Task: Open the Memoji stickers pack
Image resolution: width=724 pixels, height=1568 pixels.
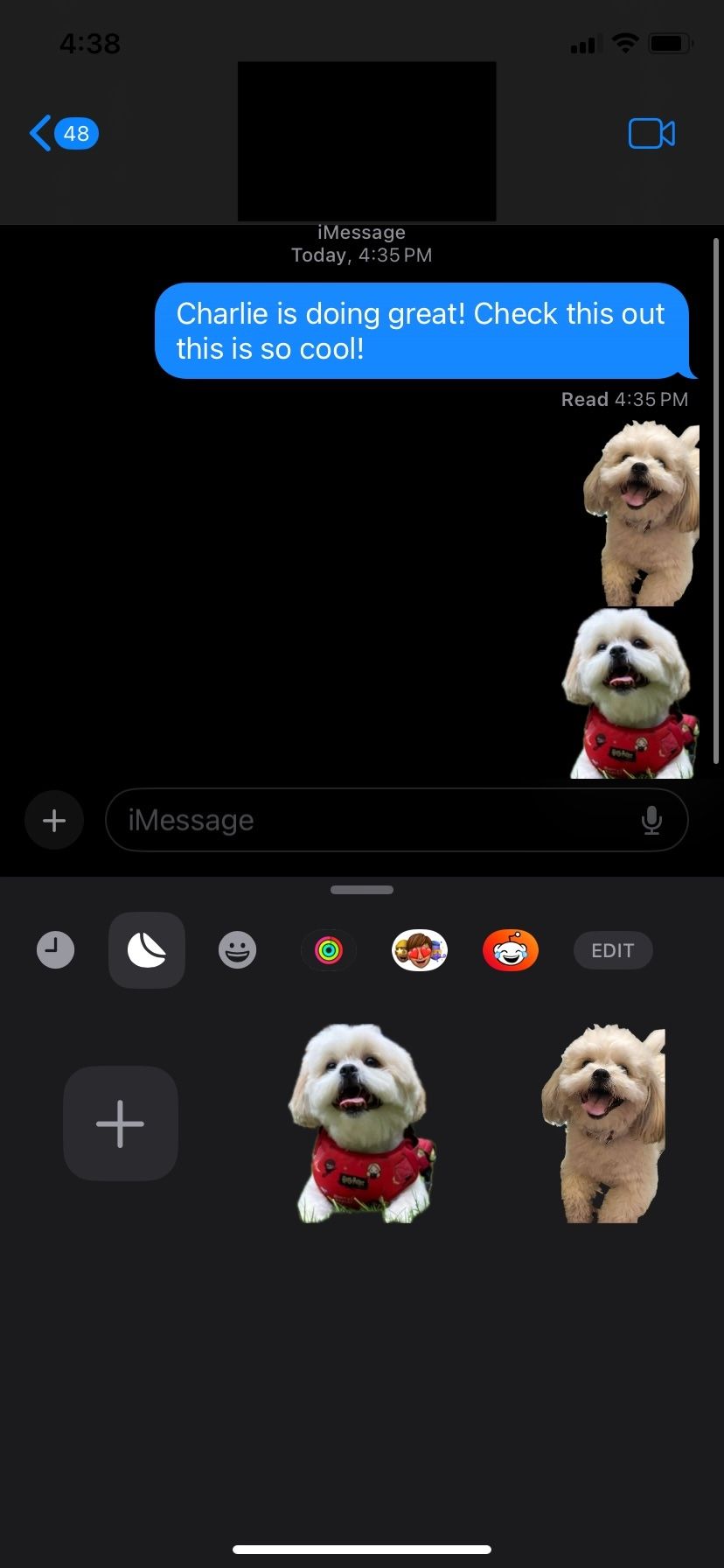Action: 420,950
